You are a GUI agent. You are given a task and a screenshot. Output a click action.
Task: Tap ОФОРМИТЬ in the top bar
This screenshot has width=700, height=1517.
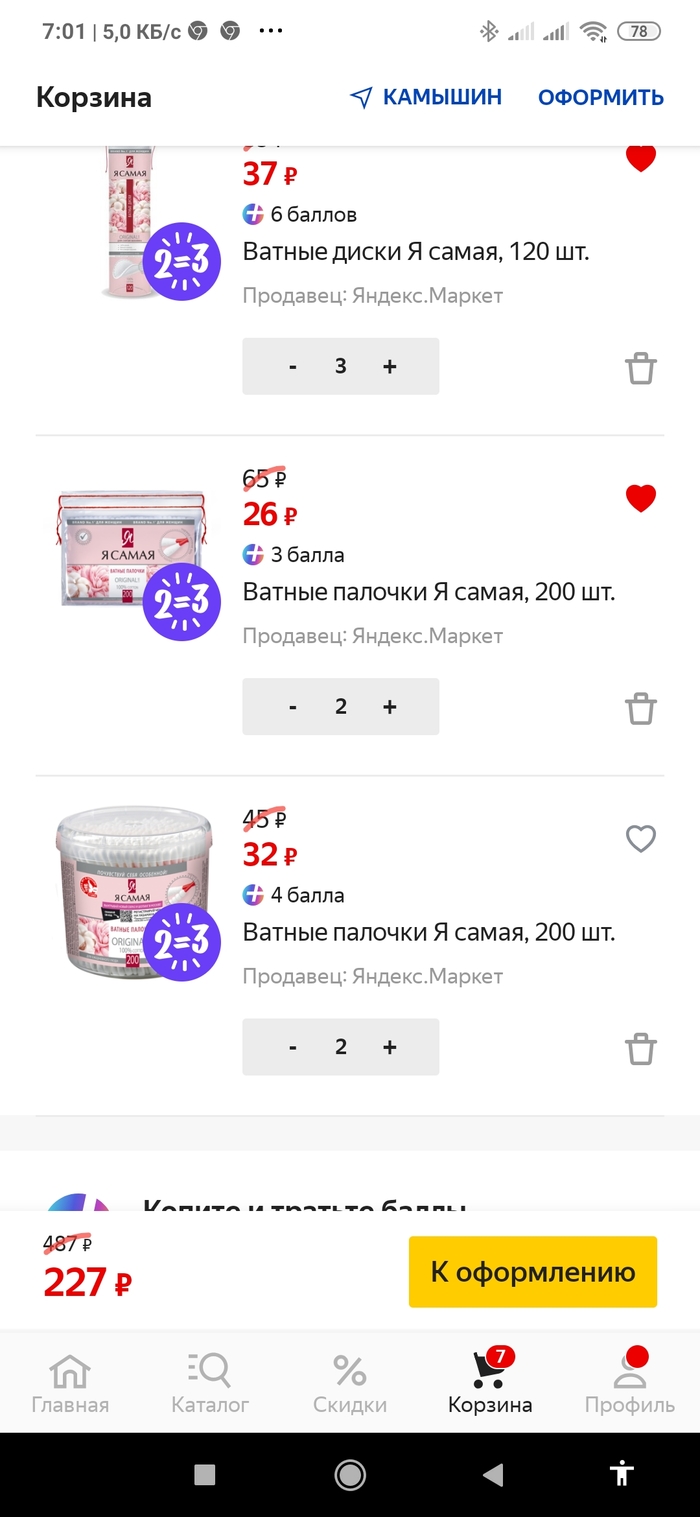pos(600,97)
